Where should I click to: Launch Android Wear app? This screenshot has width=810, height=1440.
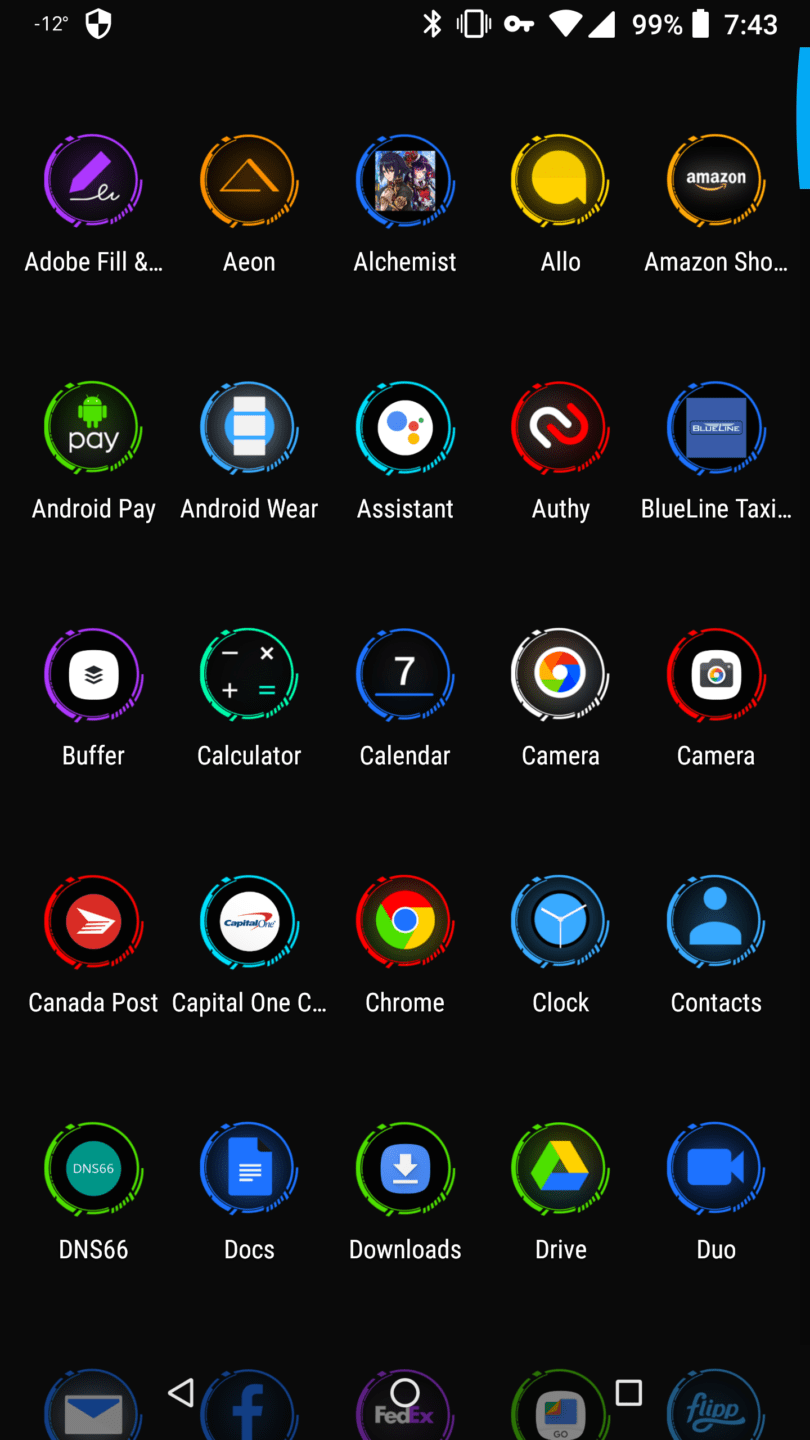click(249, 429)
